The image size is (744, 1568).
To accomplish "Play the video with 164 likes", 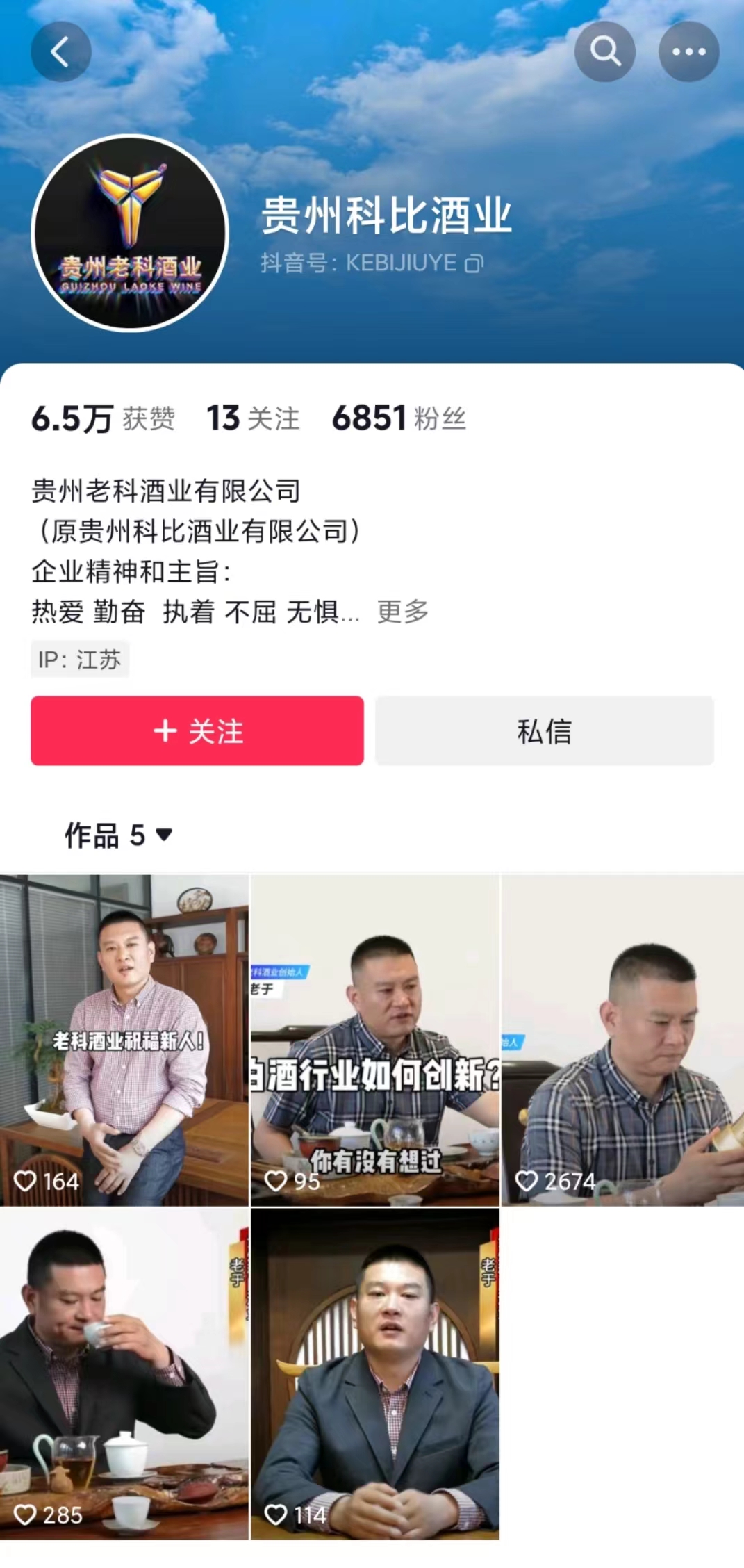I will tap(124, 1040).
